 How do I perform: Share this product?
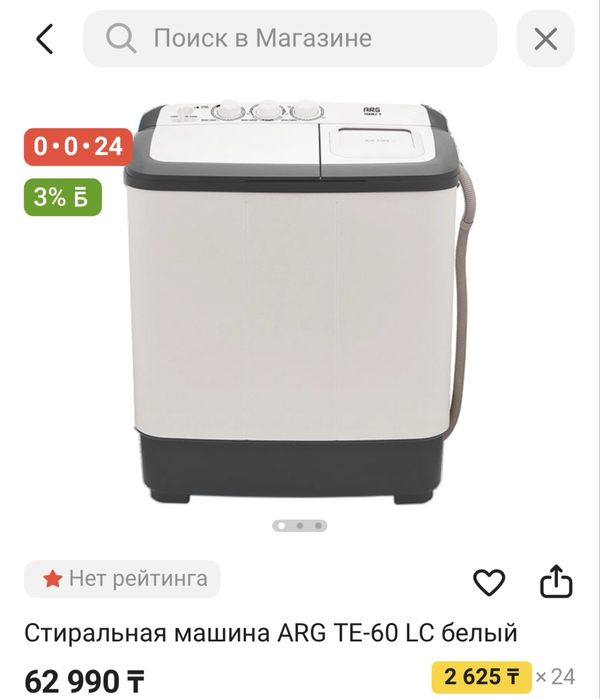[x=556, y=581]
